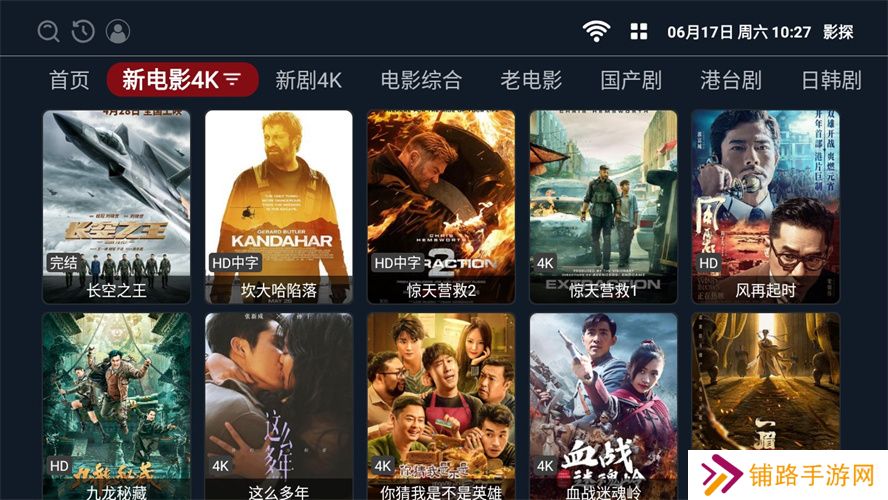Open the 日韩剧 tab

[831, 80]
